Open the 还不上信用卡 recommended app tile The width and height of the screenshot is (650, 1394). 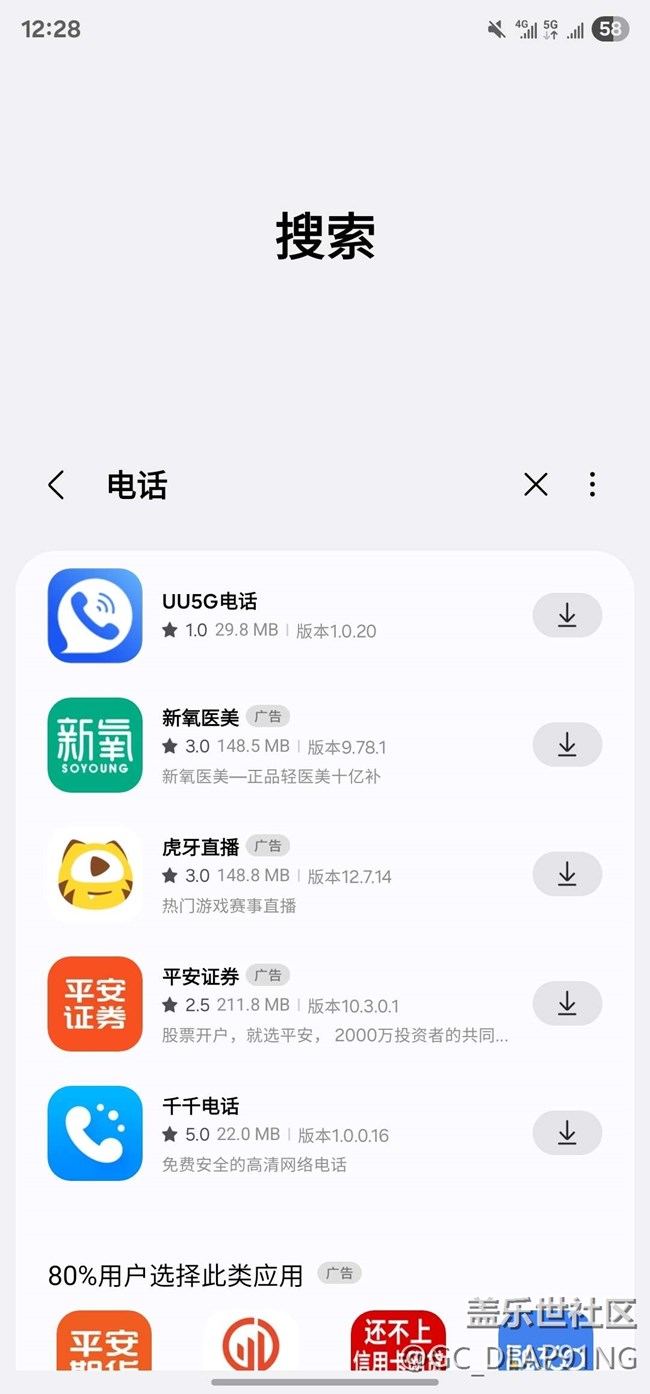click(x=398, y=1340)
